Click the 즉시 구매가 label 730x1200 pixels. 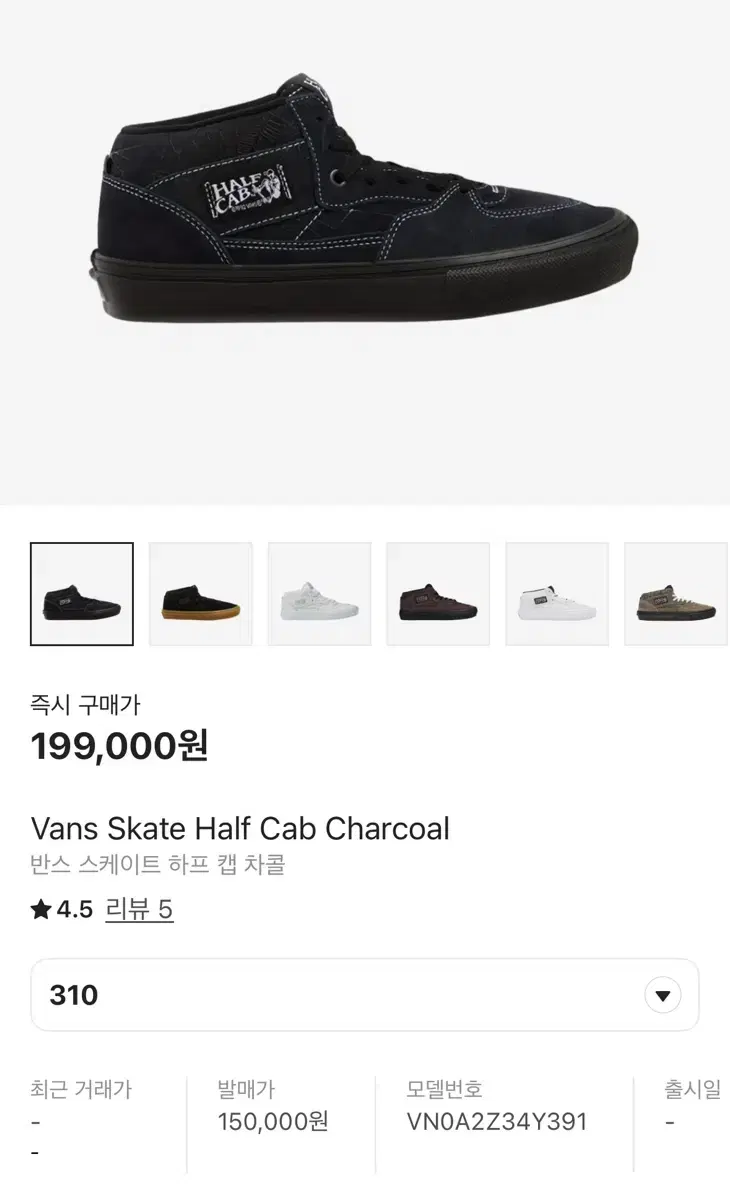tap(85, 704)
